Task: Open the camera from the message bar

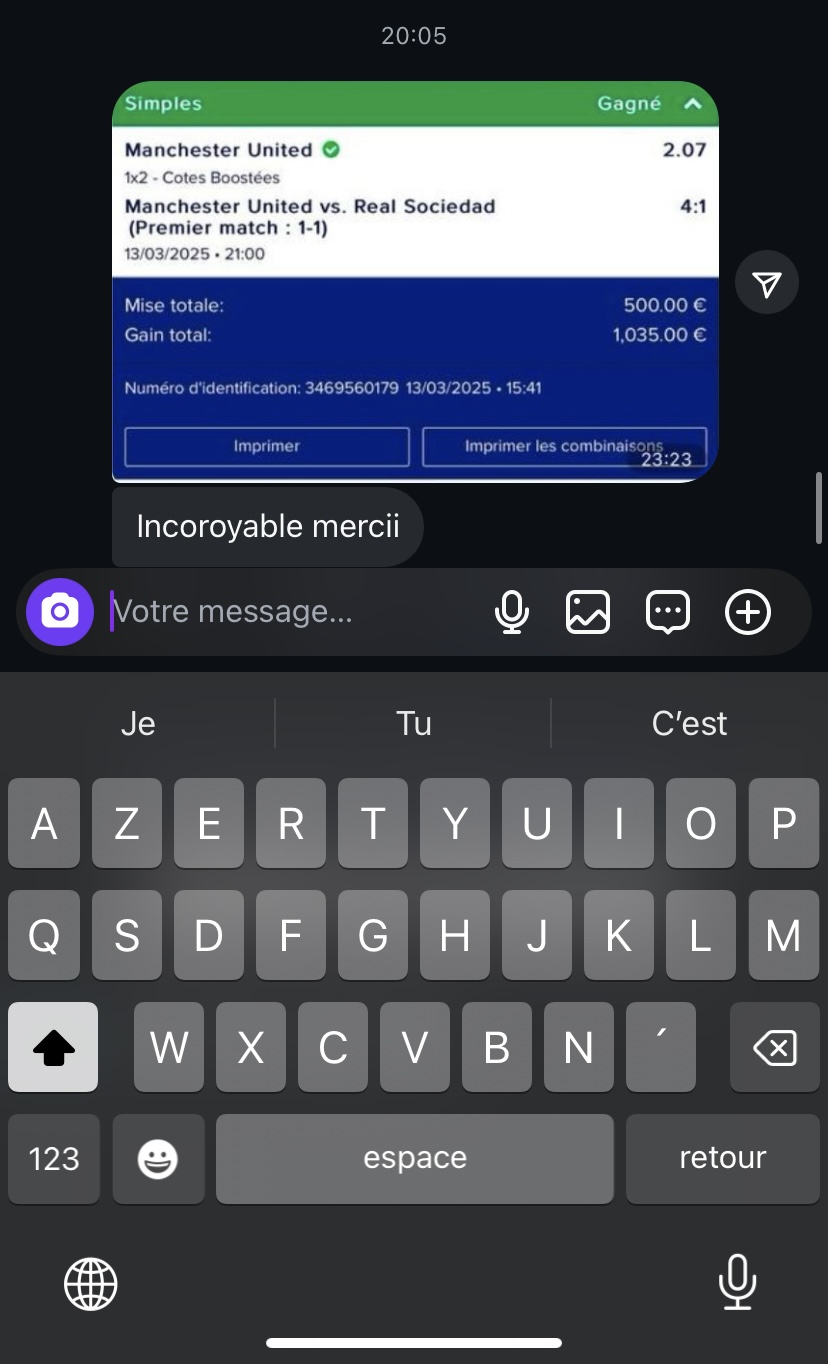Action: point(60,611)
